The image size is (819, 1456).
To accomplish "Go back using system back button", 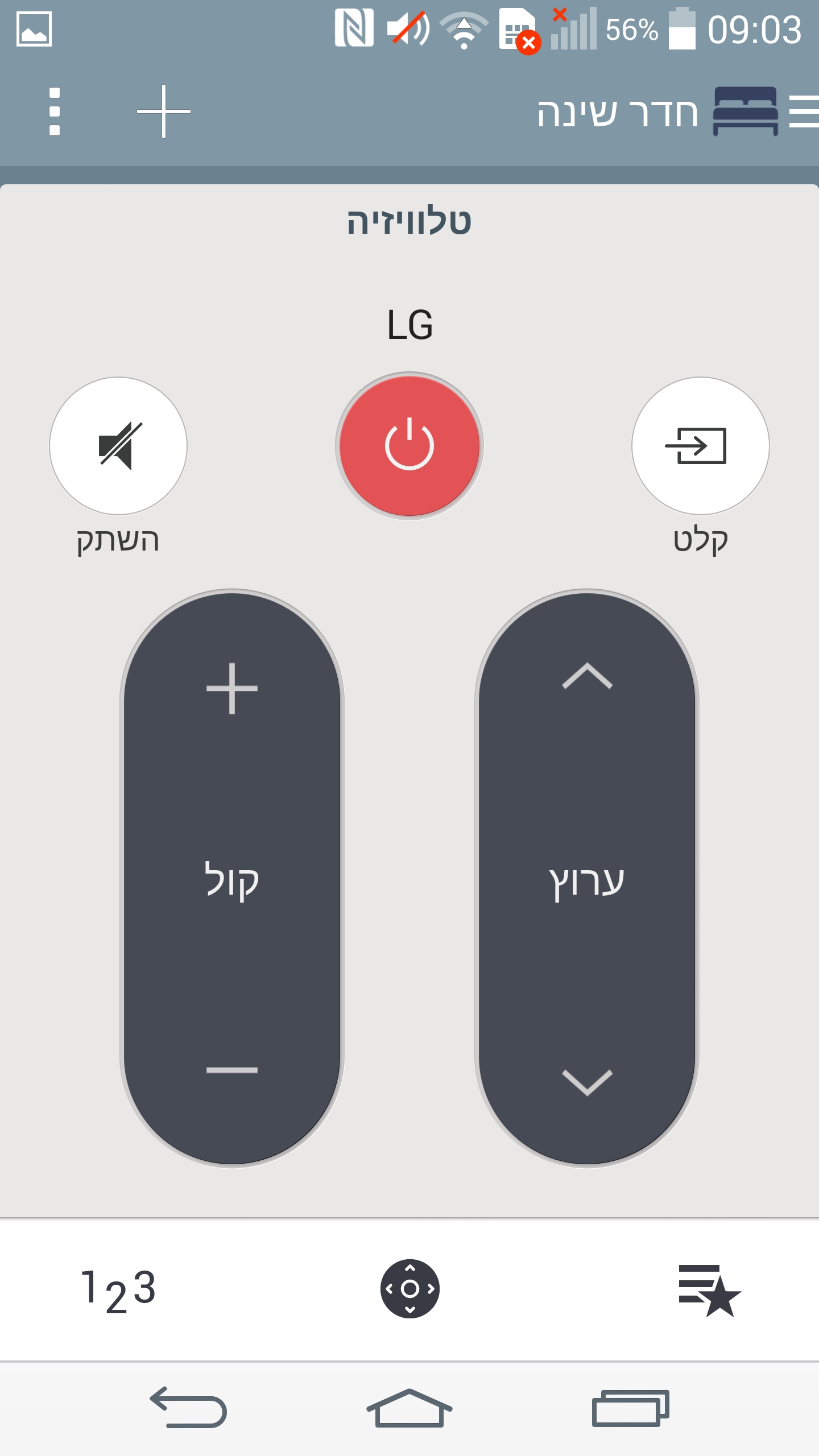I will click(x=189, y=1408).
